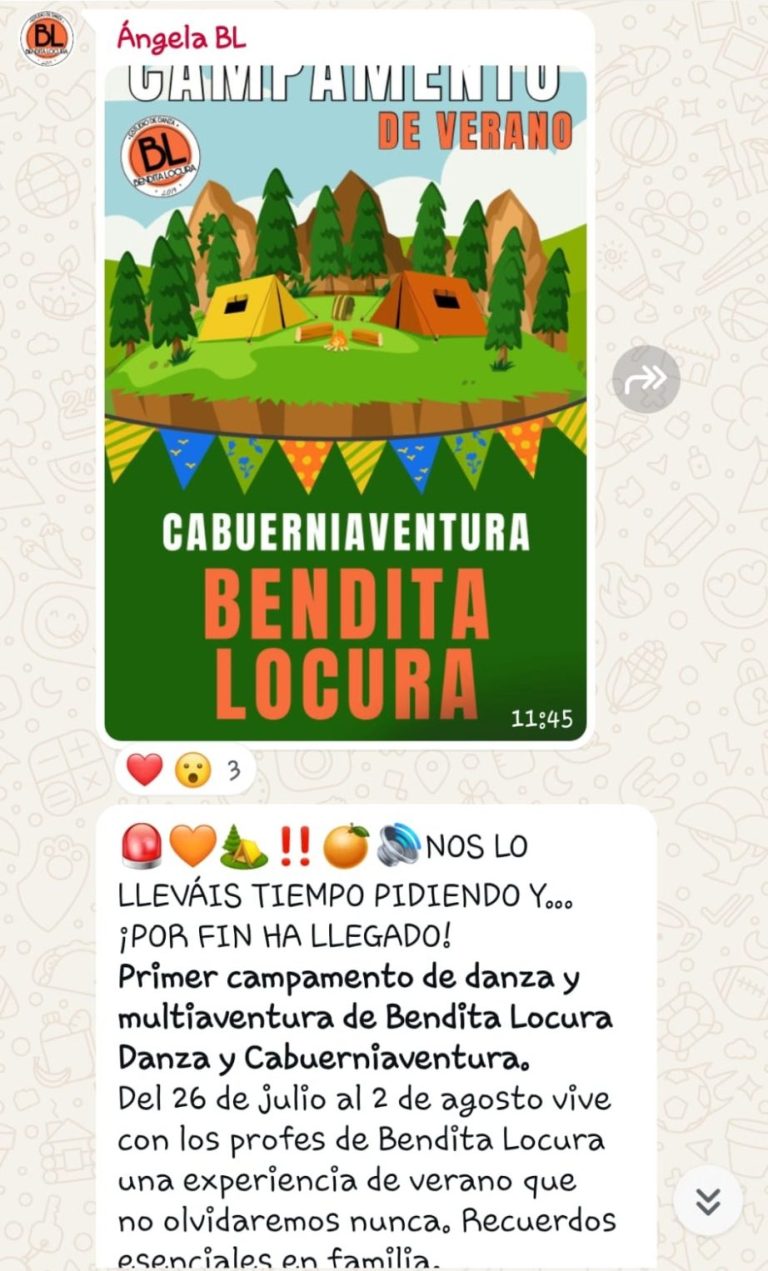Forward the camp poster image
This screenshot has width=768, height=1271.
pyautogui.click(x=646, y=379)
